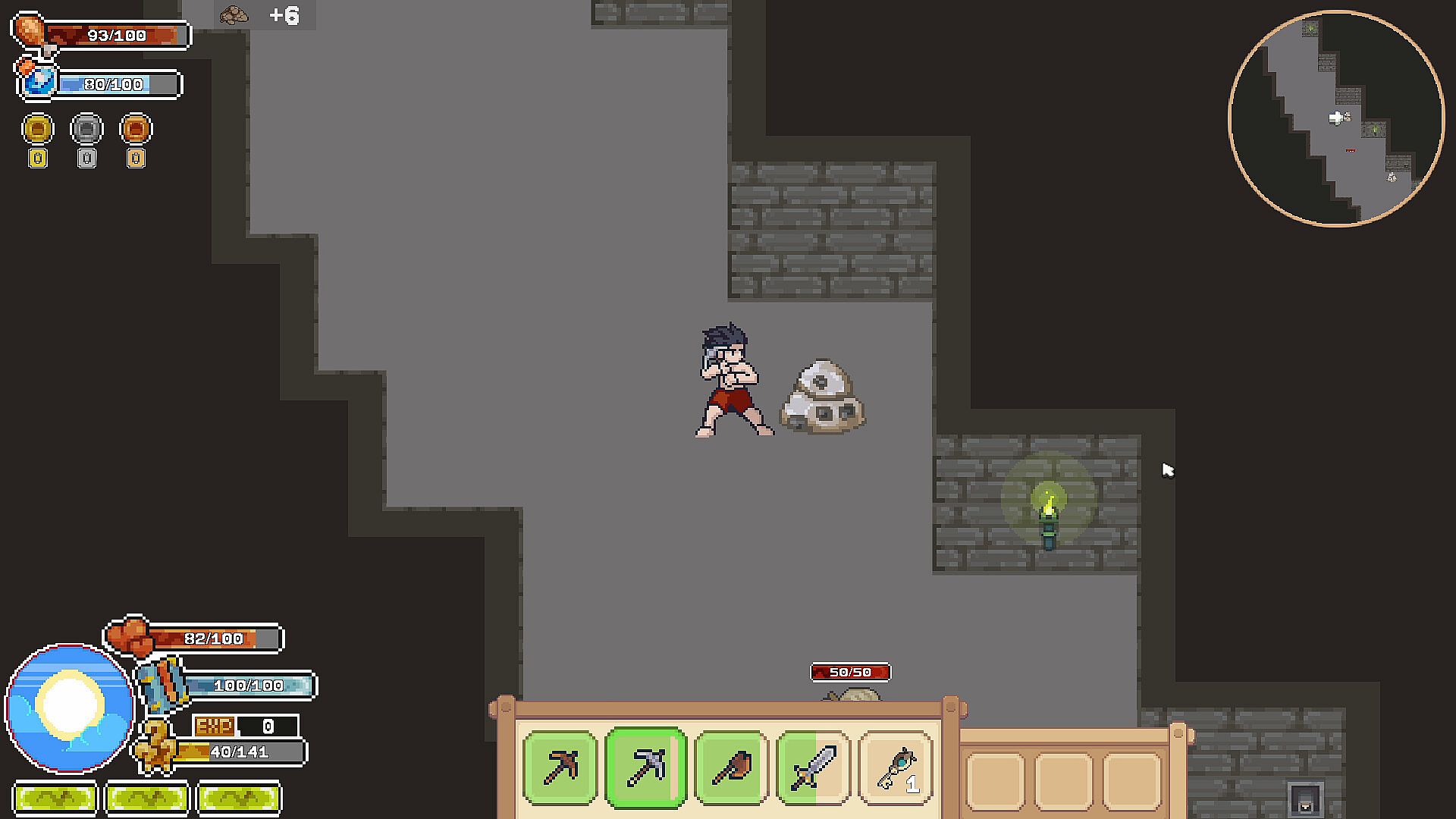The height and width of the screenshot is (819, 1456).
Task: Select the wooden pickaxe in the hotbar
Action: tap(560, 767)
